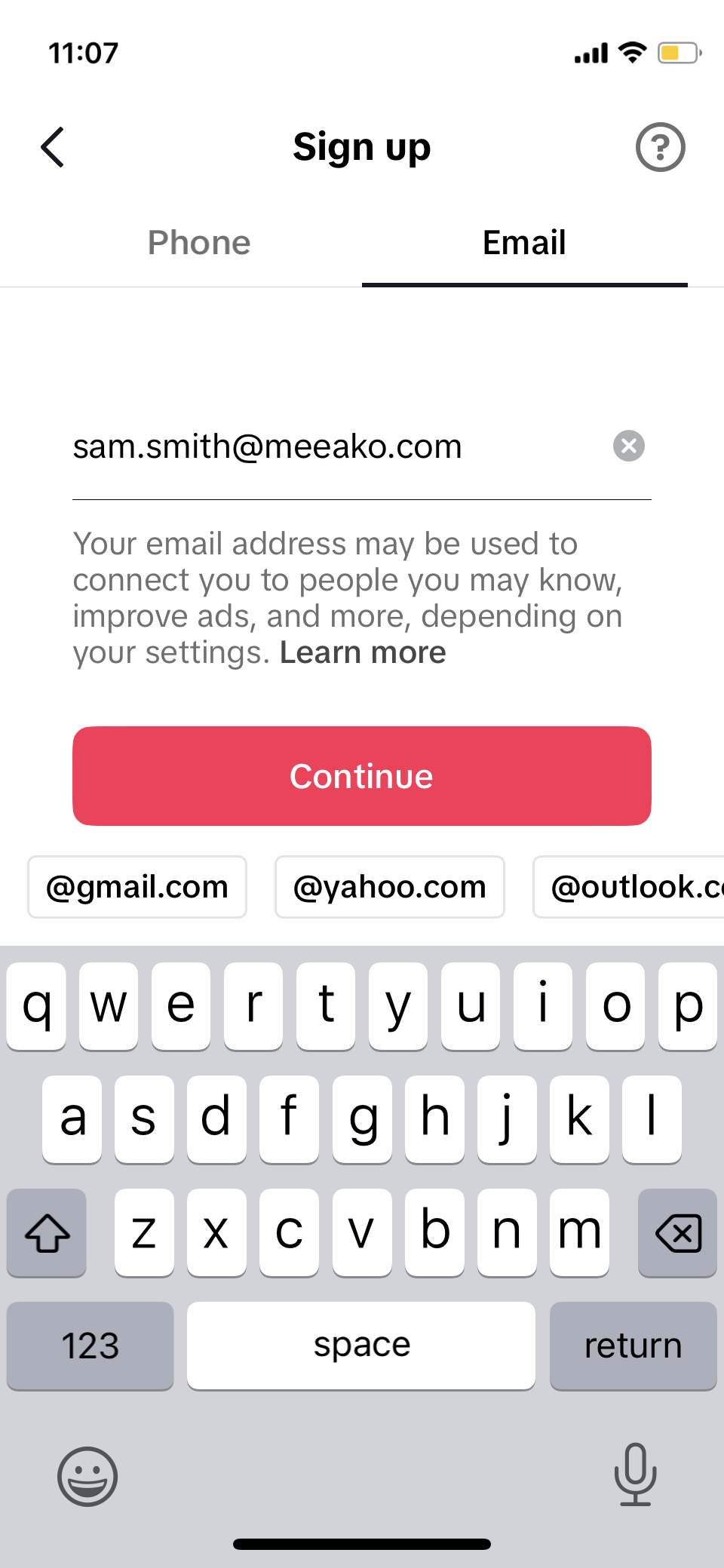Tap the Continue button

(x=362, y=776)
